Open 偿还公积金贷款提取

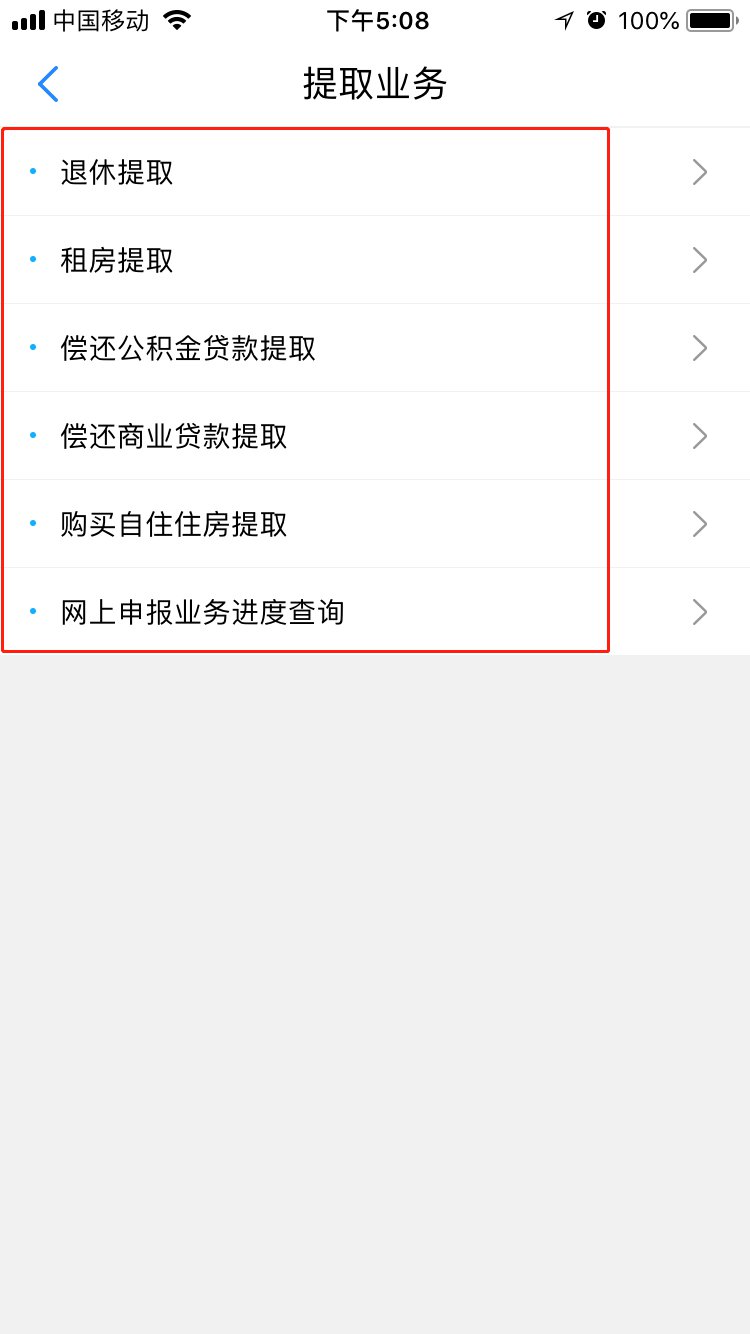pyautogui.click(x=375, y=348)
